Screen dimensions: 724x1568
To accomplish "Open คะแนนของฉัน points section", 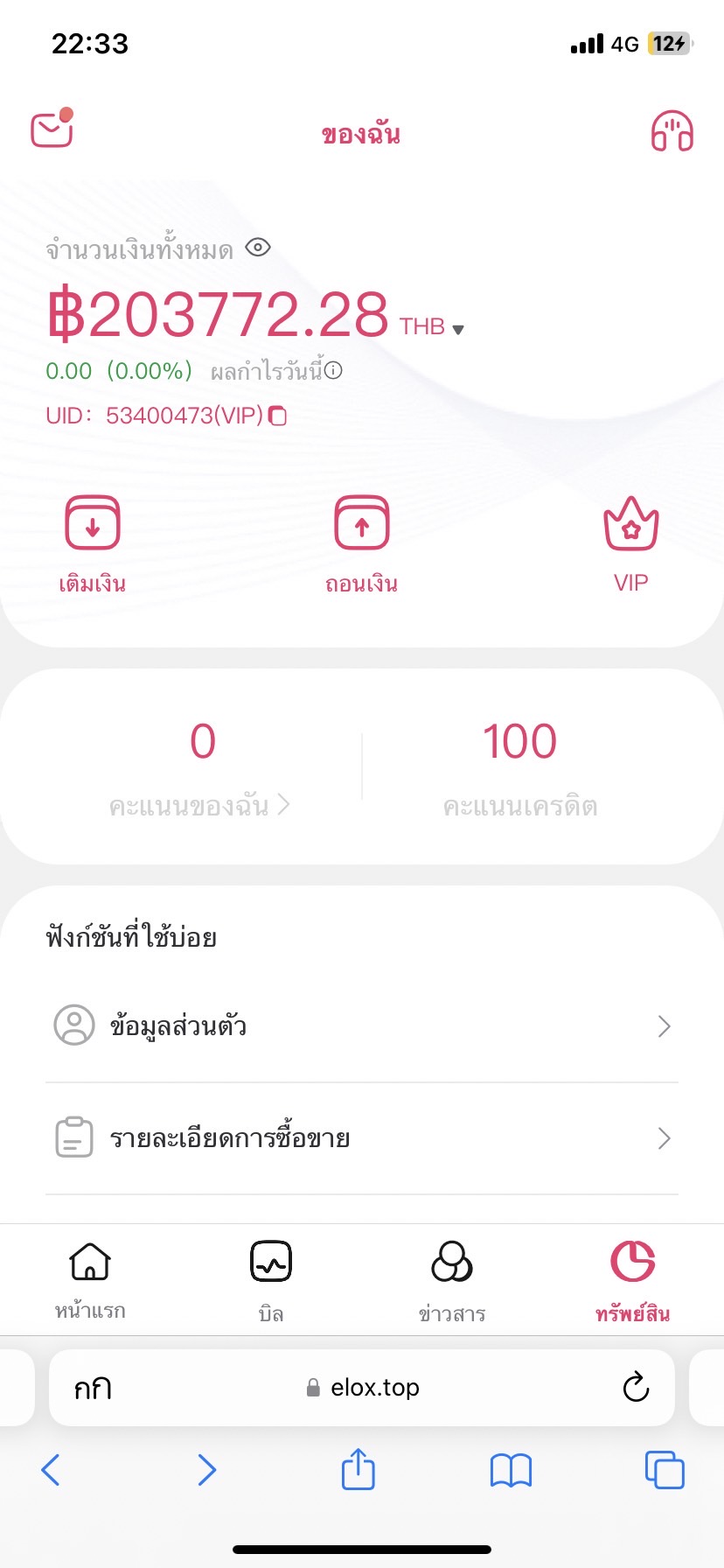I will (199, 767).
